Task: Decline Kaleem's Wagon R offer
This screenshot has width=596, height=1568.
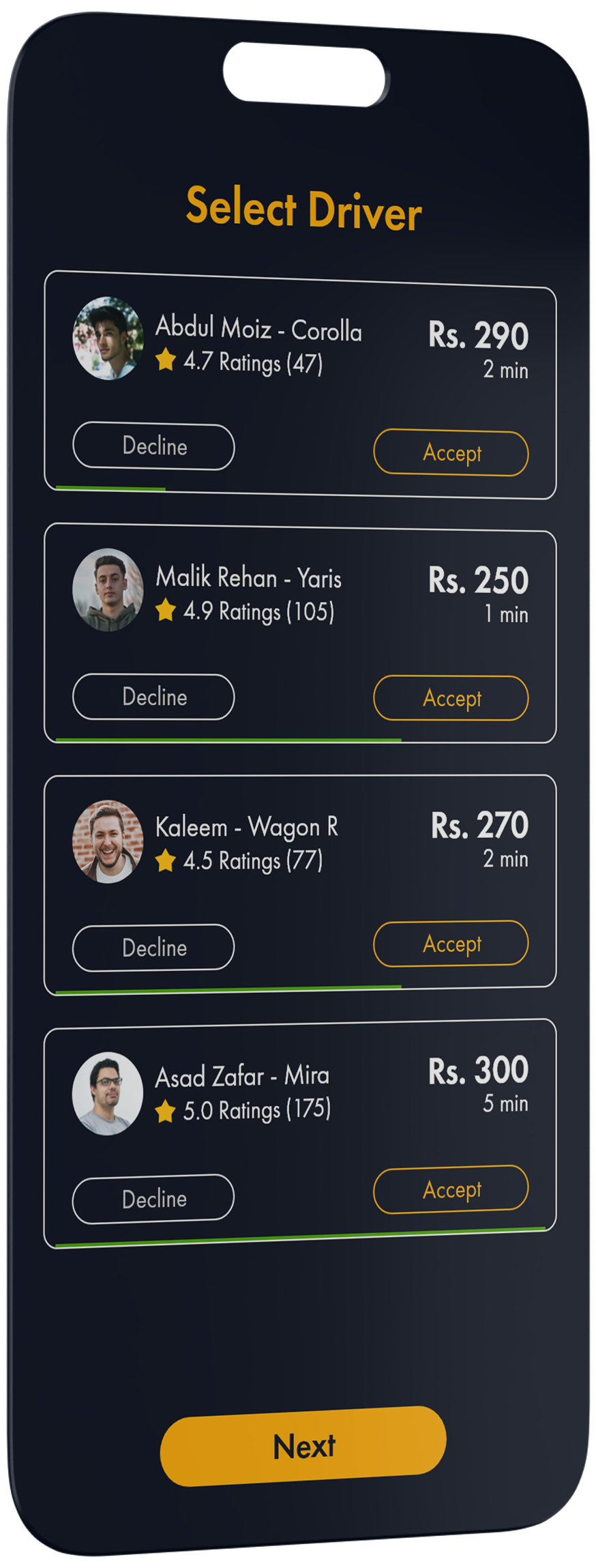Action: [x=153, y=947]
